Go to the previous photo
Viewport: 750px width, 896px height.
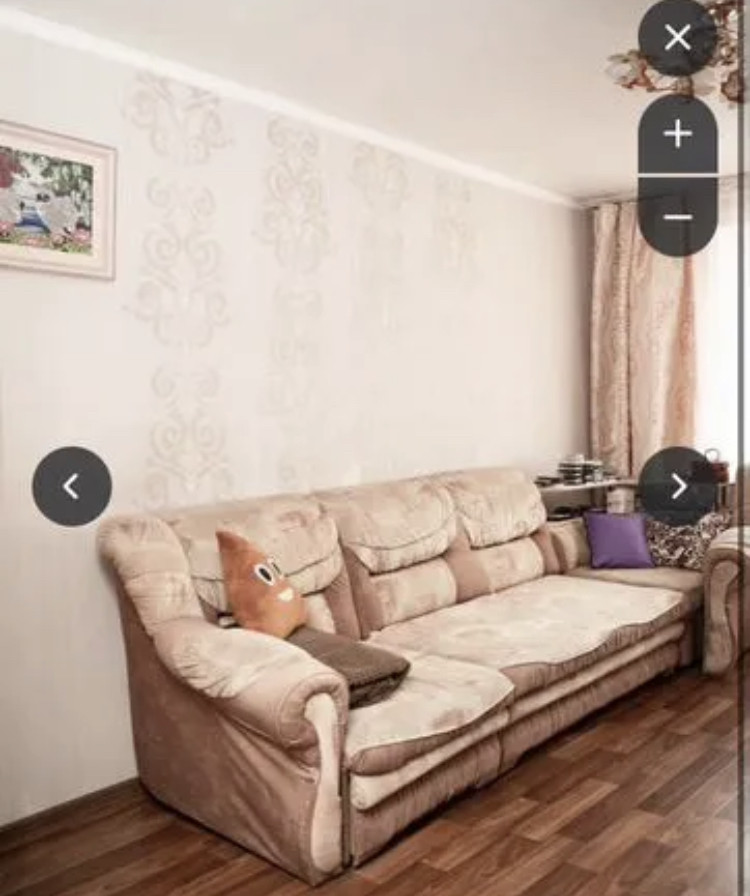72,486
